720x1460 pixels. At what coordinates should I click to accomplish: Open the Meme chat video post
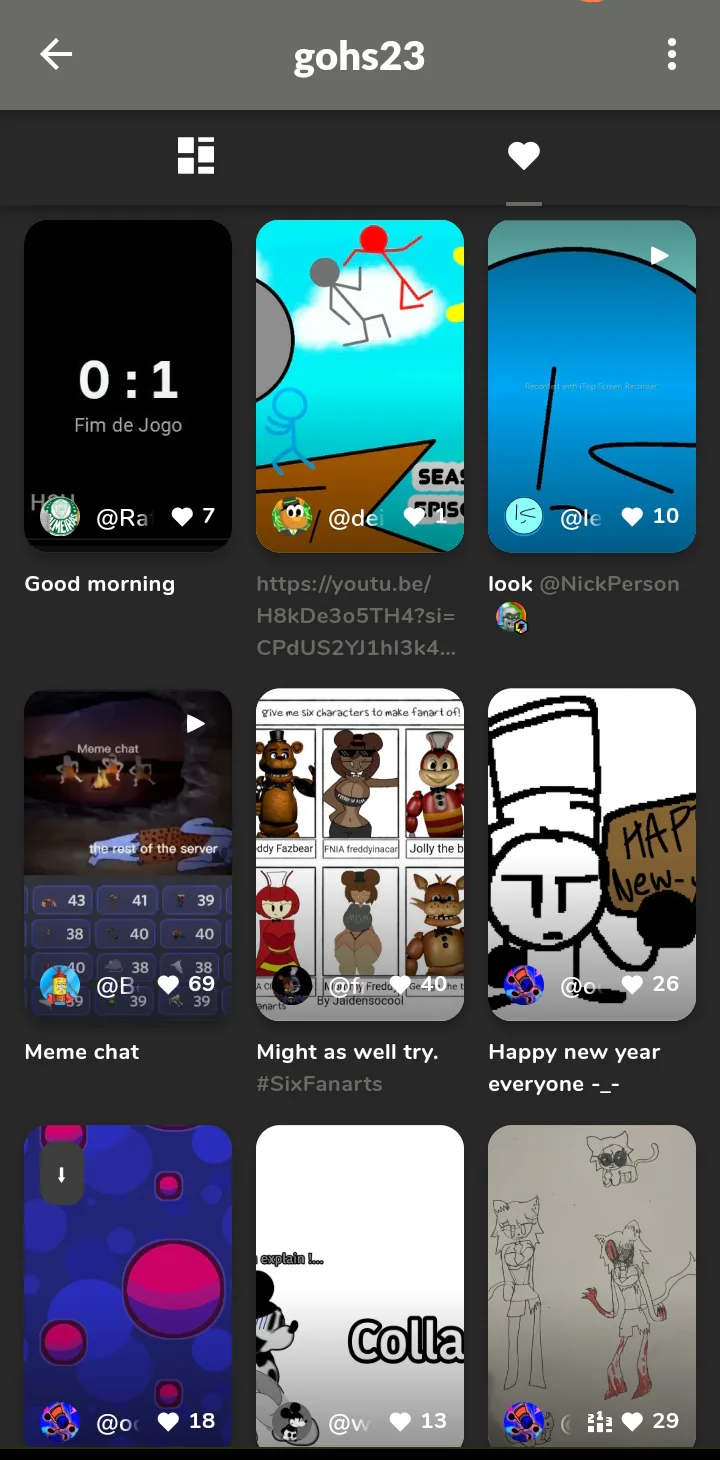click(x=128, y=854)
